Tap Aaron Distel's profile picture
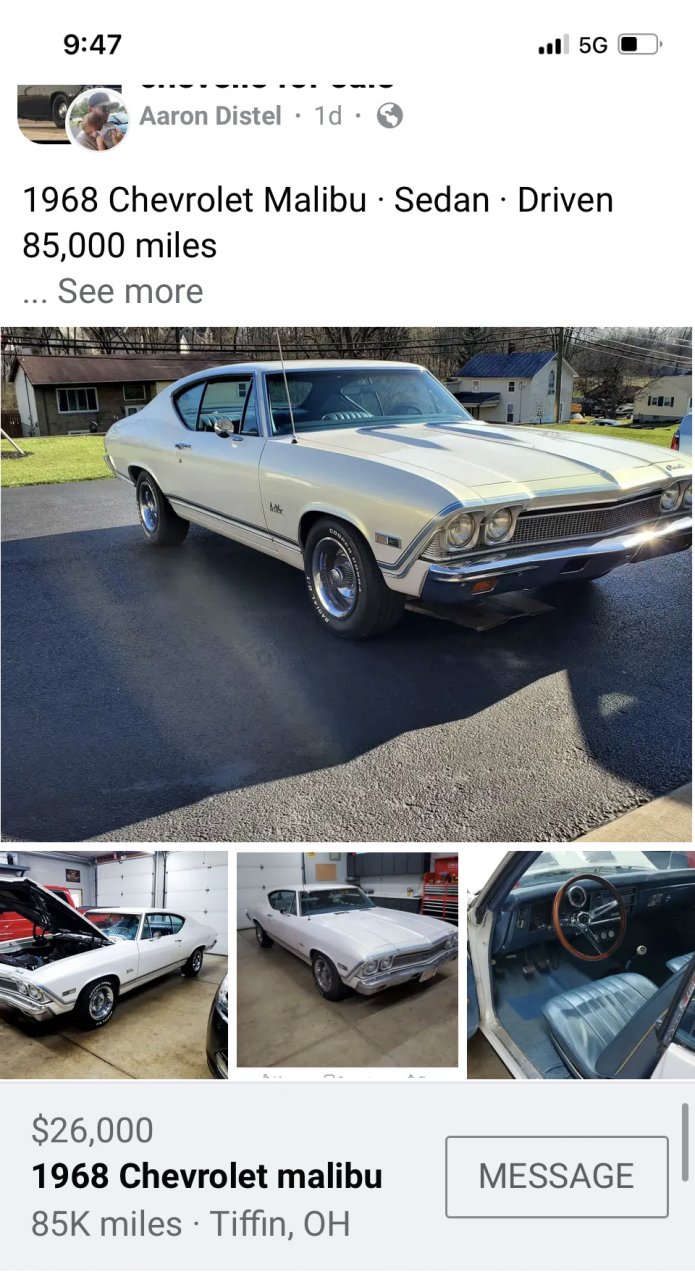Image resolution: width=695 pixels, height=1280 pixels. tap(97, 121)
